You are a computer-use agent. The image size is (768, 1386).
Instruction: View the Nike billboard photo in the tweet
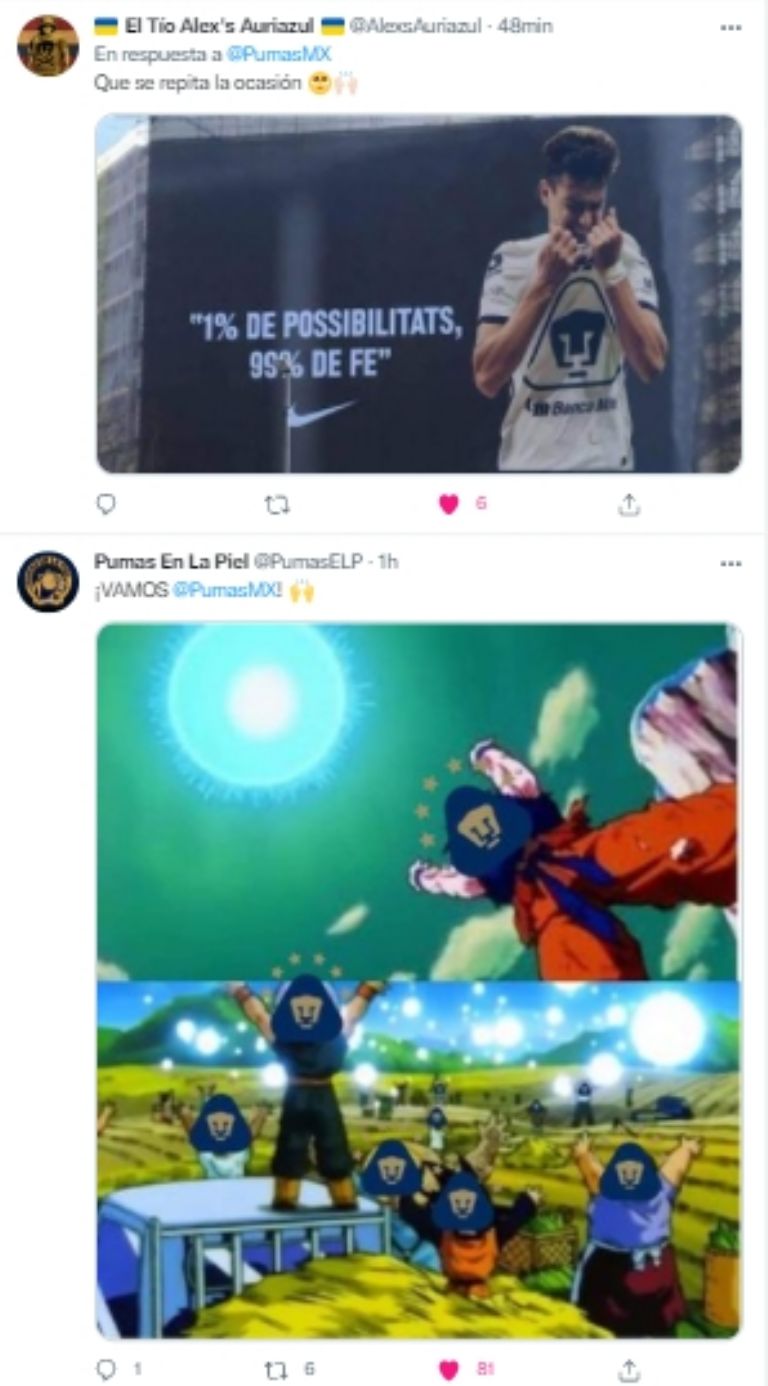click(x=419, y=293)
